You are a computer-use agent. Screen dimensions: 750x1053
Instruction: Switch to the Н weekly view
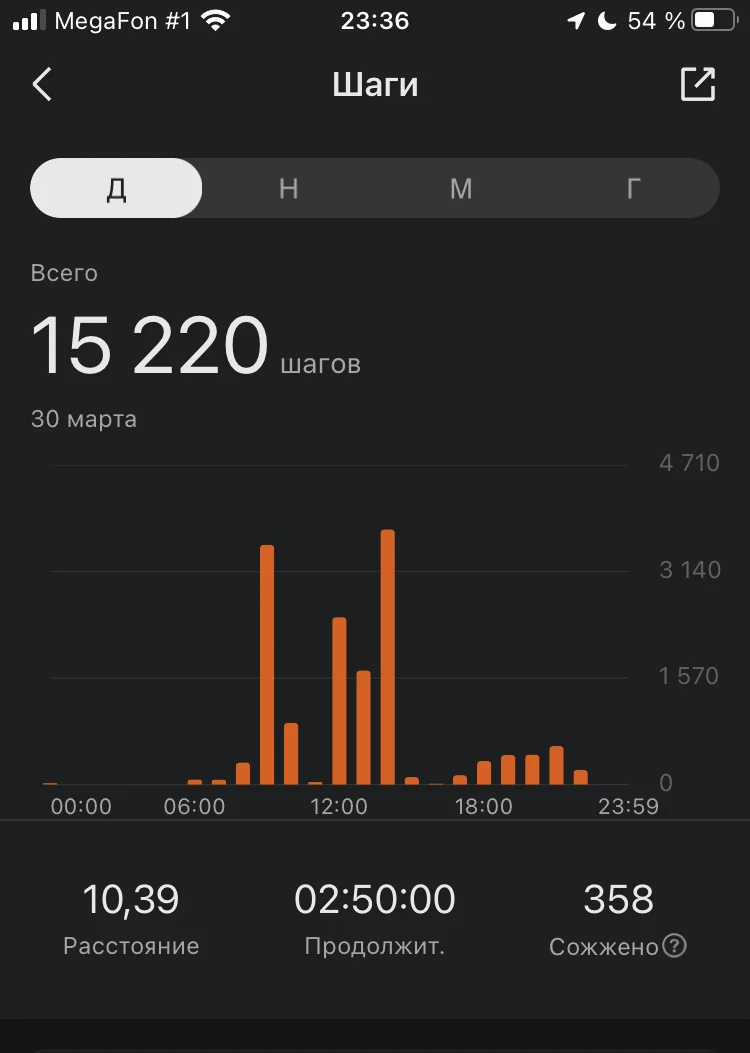(289, 188)
